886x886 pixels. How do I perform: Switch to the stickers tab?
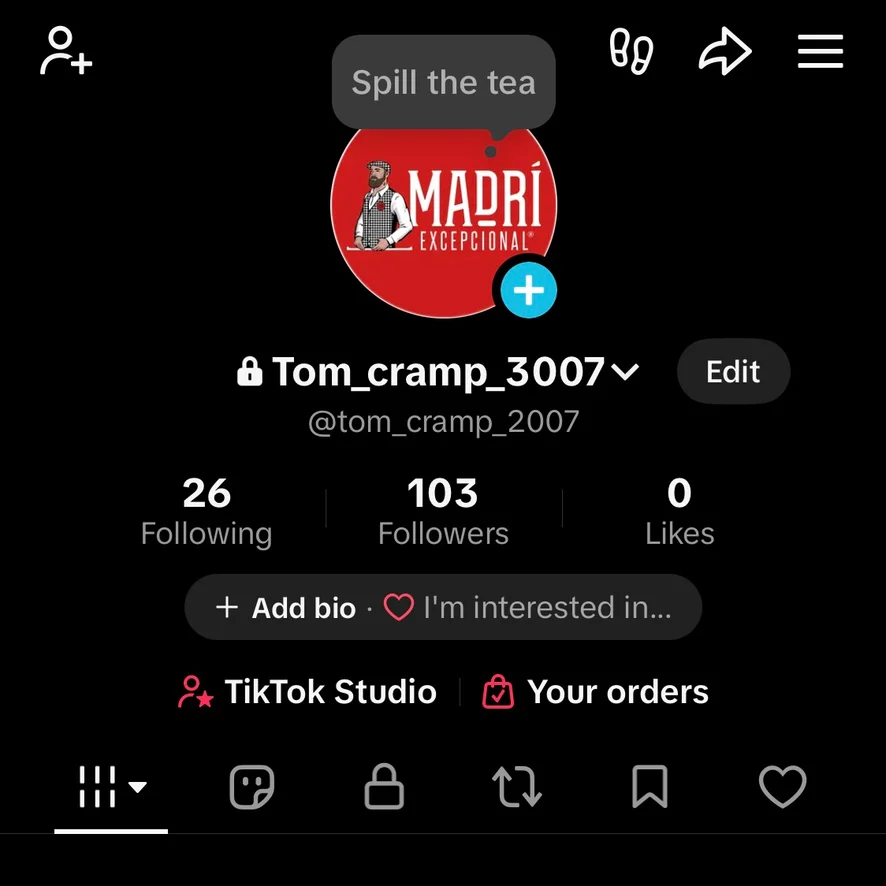click(x=251, y=788)
